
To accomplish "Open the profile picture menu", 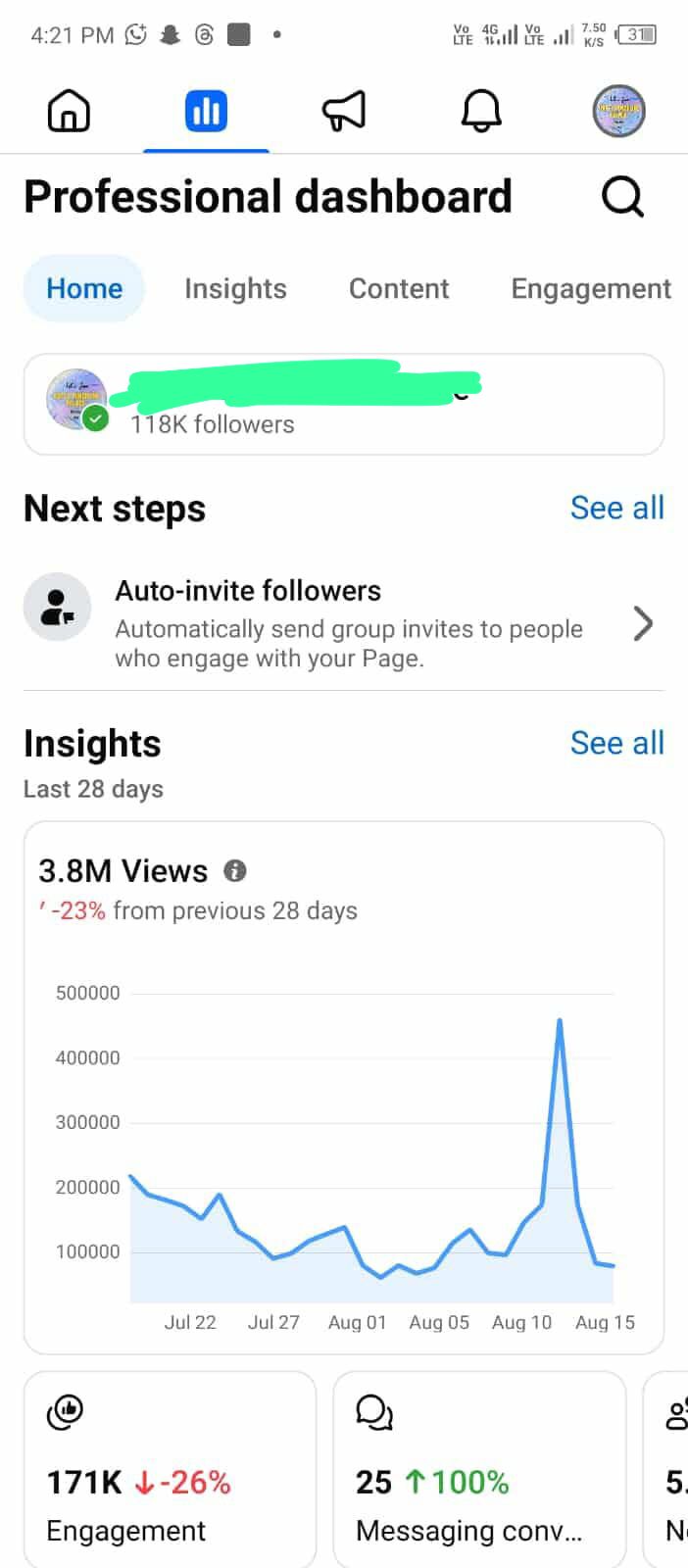I will (x=618, y=111).
